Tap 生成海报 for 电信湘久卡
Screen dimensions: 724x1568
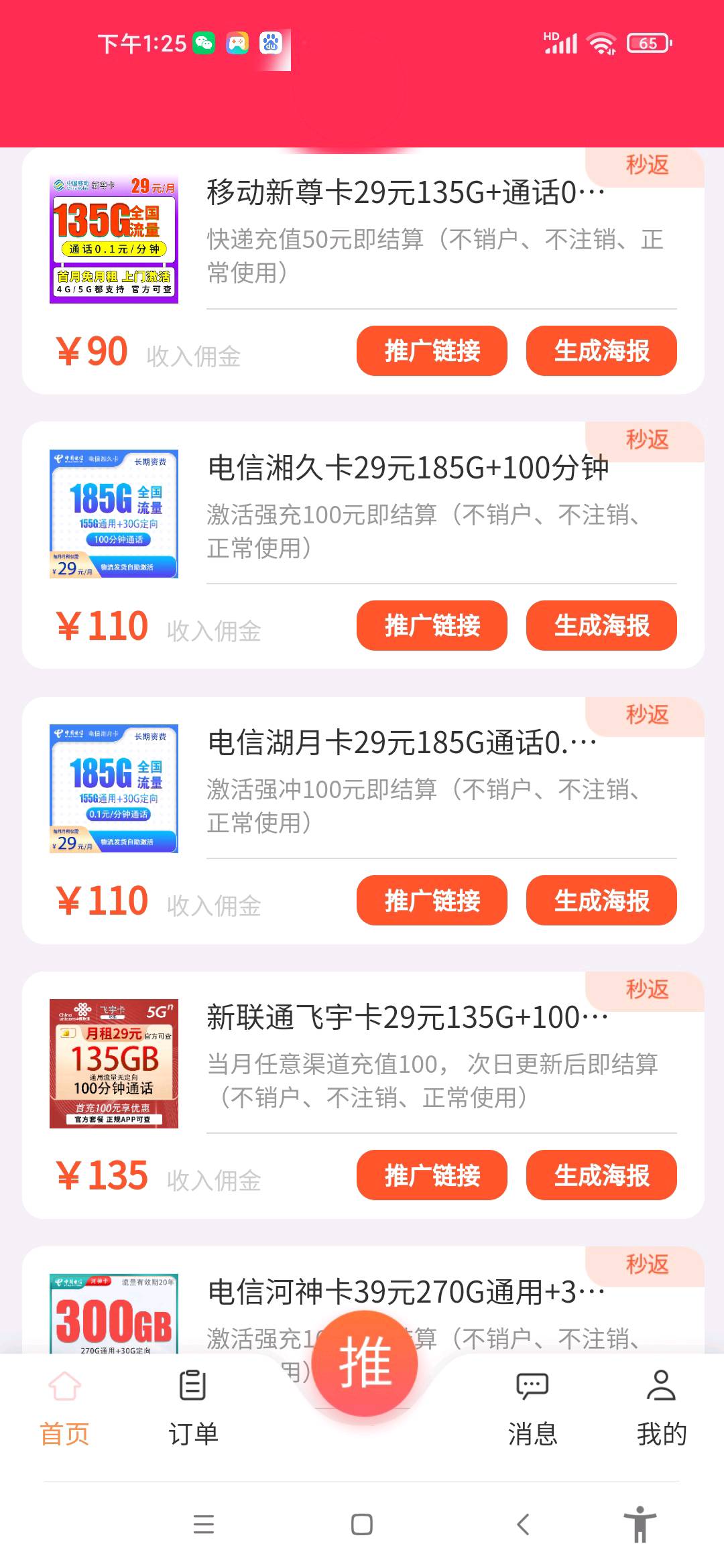coord(601,626)
